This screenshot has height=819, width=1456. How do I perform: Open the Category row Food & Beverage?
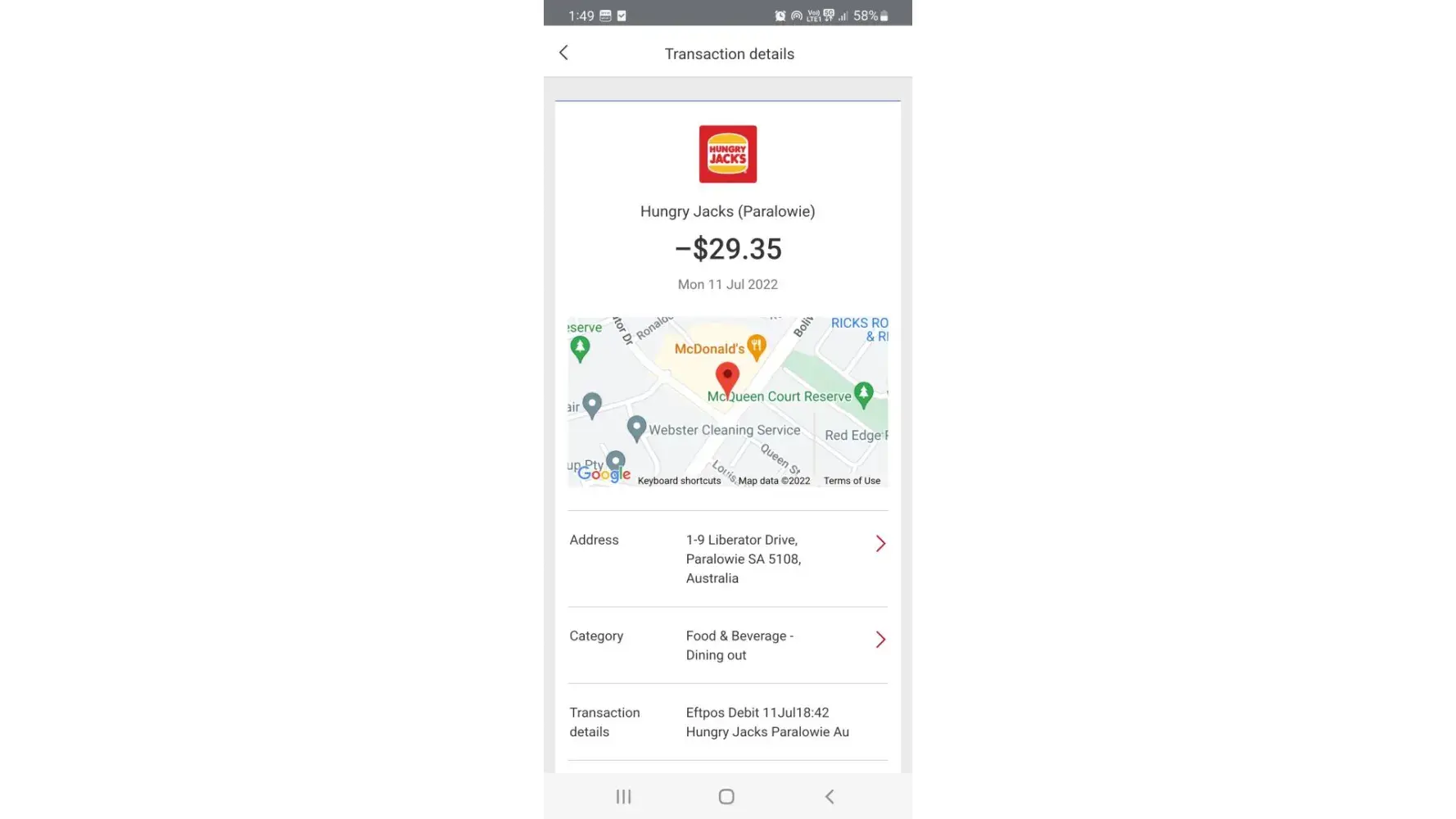[879, 640]
